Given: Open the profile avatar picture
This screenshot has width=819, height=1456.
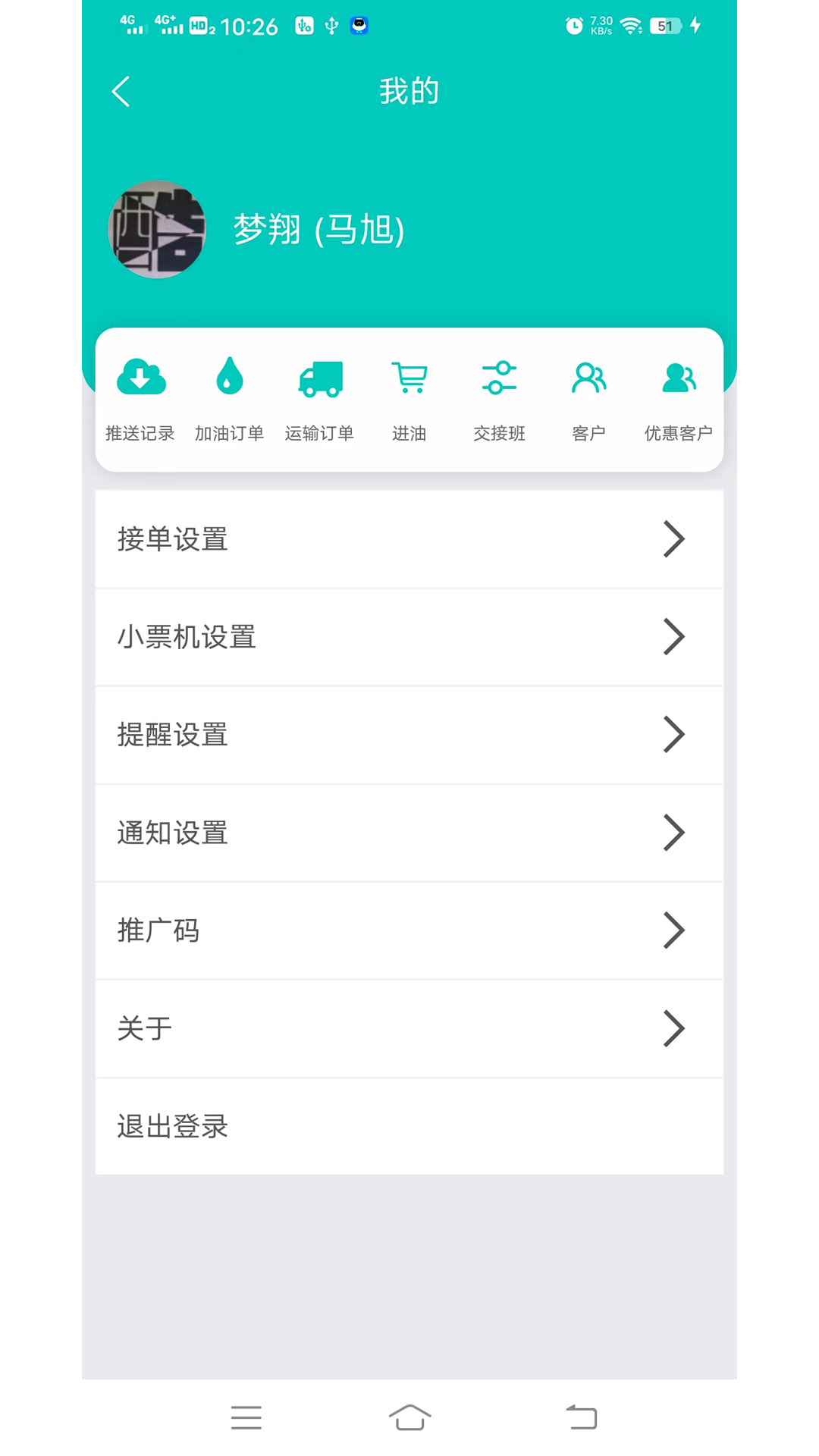Looking at the screenshot, I should [157, 231].
